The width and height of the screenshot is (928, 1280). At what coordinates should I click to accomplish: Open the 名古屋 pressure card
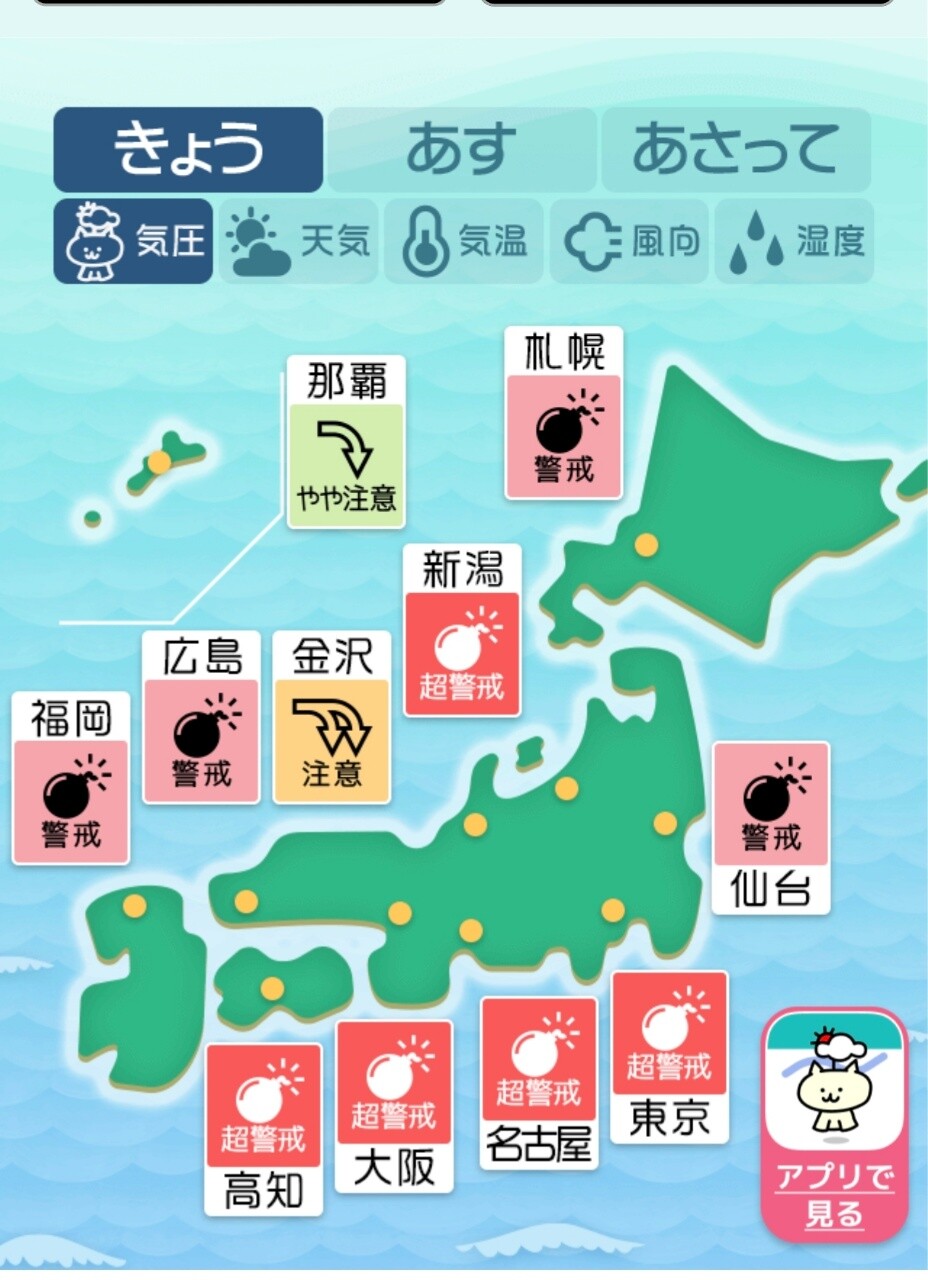coord(539,1084)
